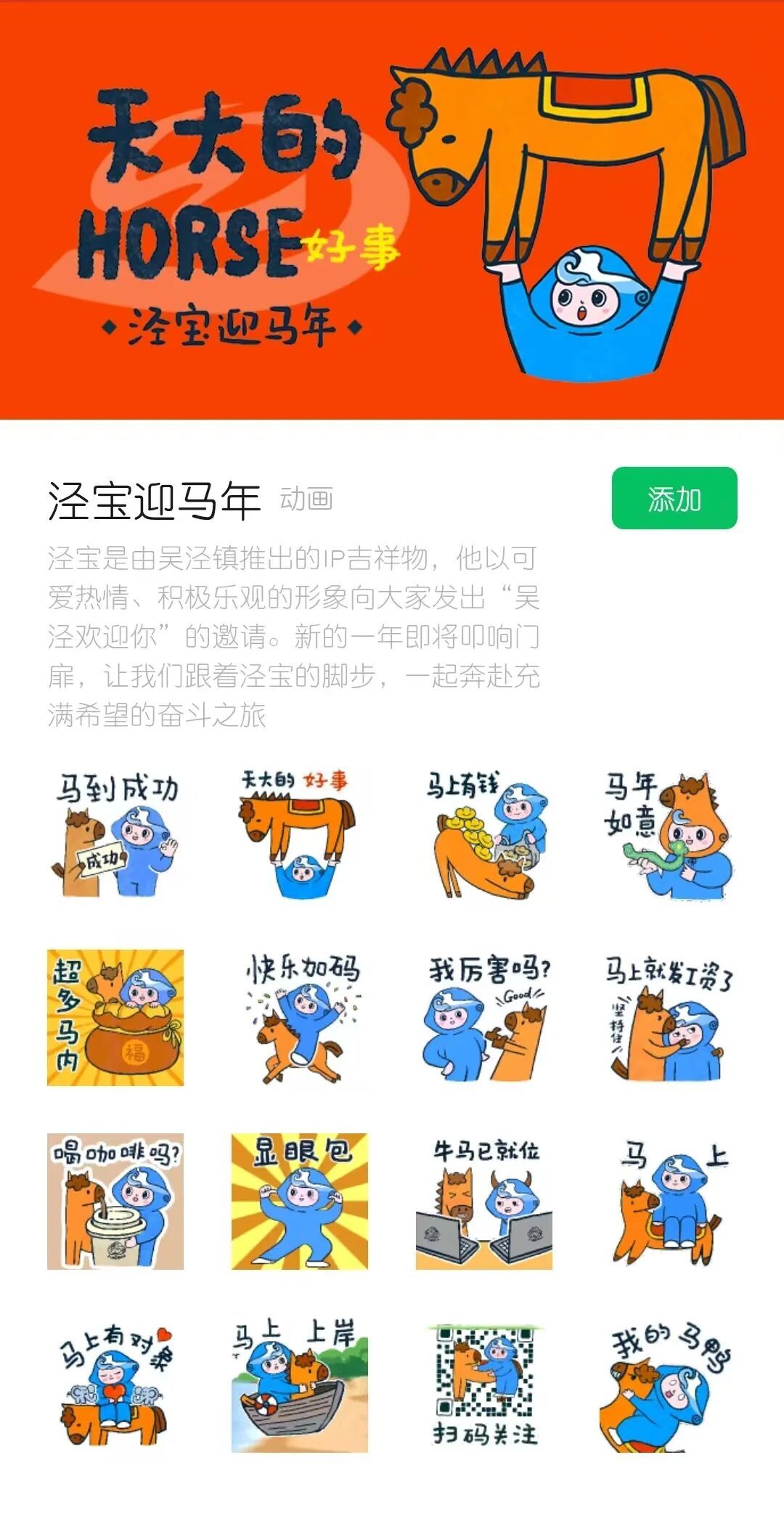View the 马上上岸 boat sticker
Viewport: 784px width, 1521px height.
(x=299, y=1385)
